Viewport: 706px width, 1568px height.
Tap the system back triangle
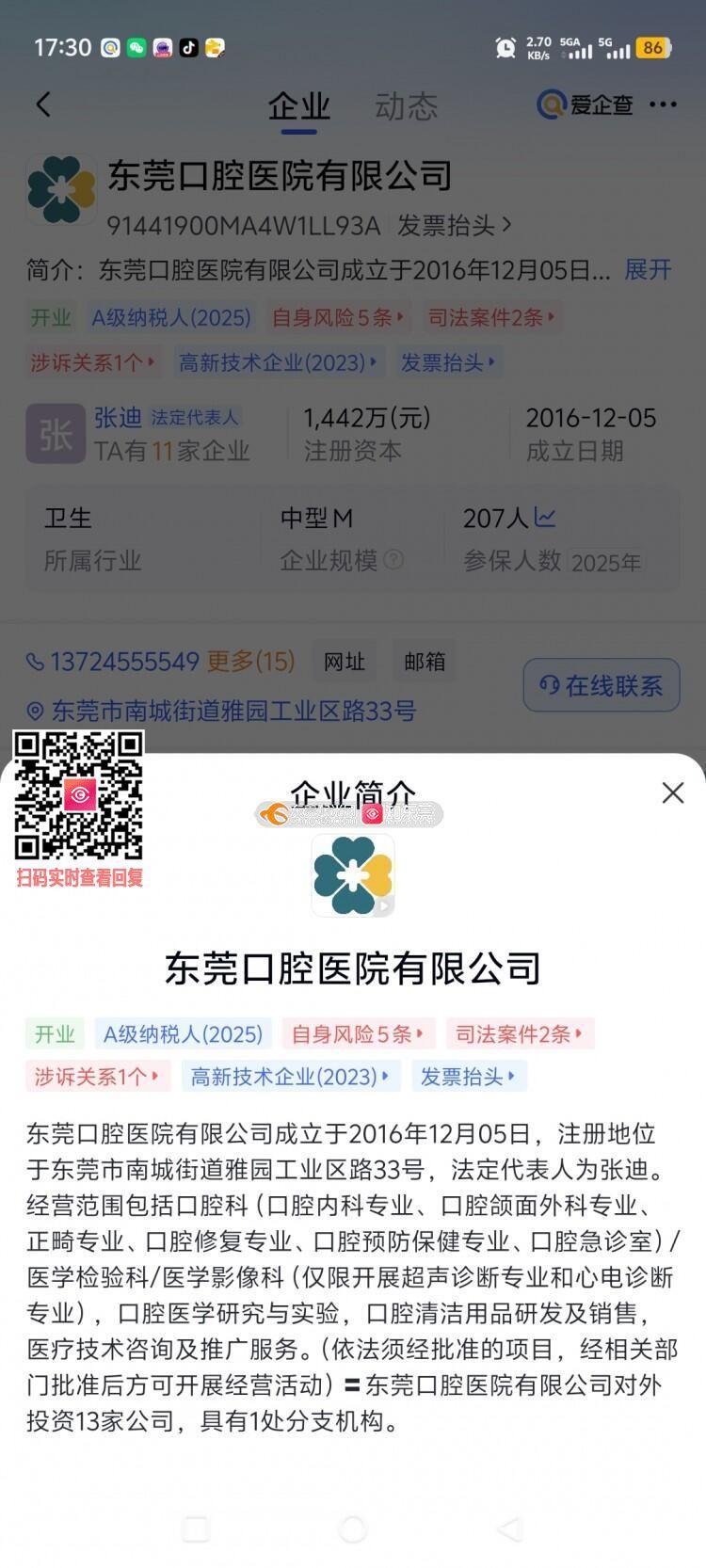click(x=509, y=1528)
